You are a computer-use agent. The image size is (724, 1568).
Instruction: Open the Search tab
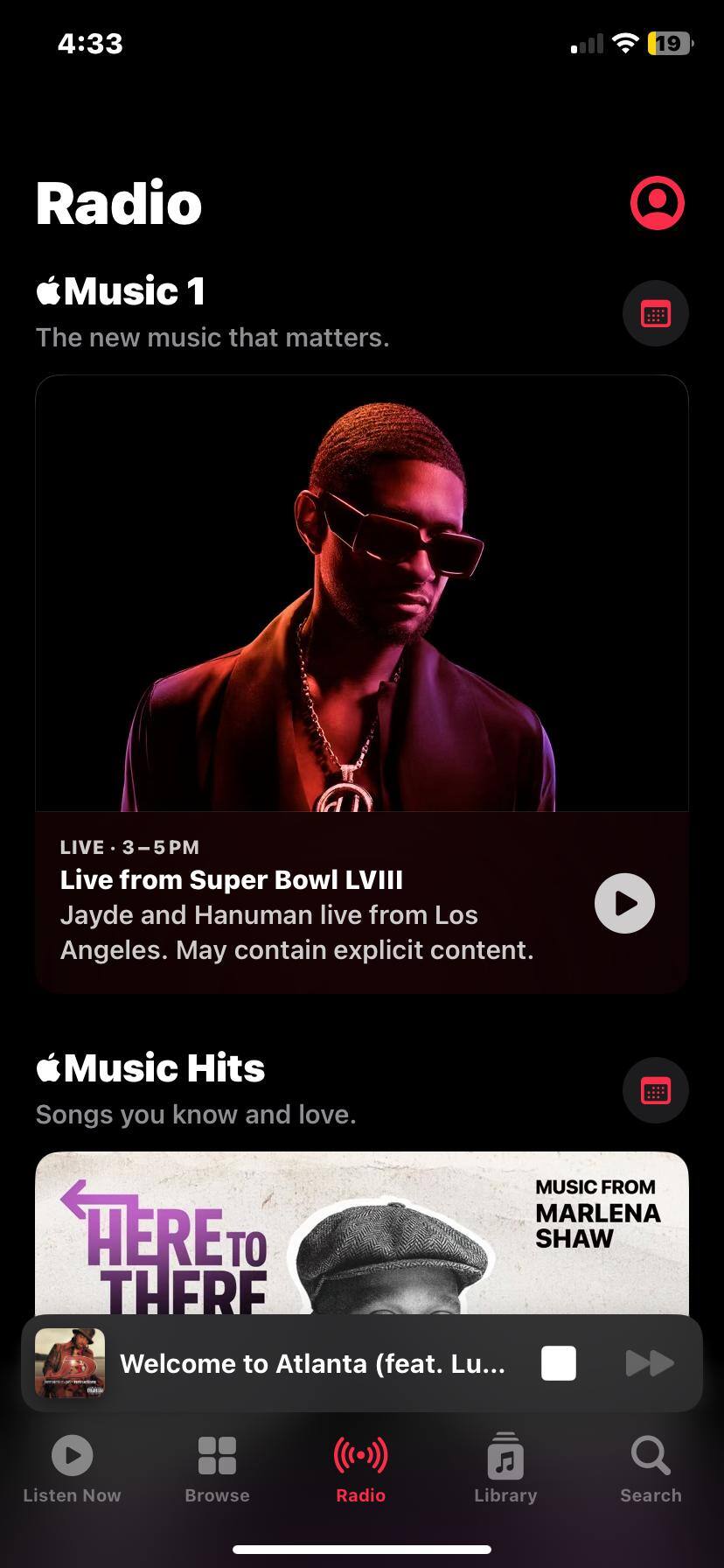pyautogui.click(x=651, y=1469)
